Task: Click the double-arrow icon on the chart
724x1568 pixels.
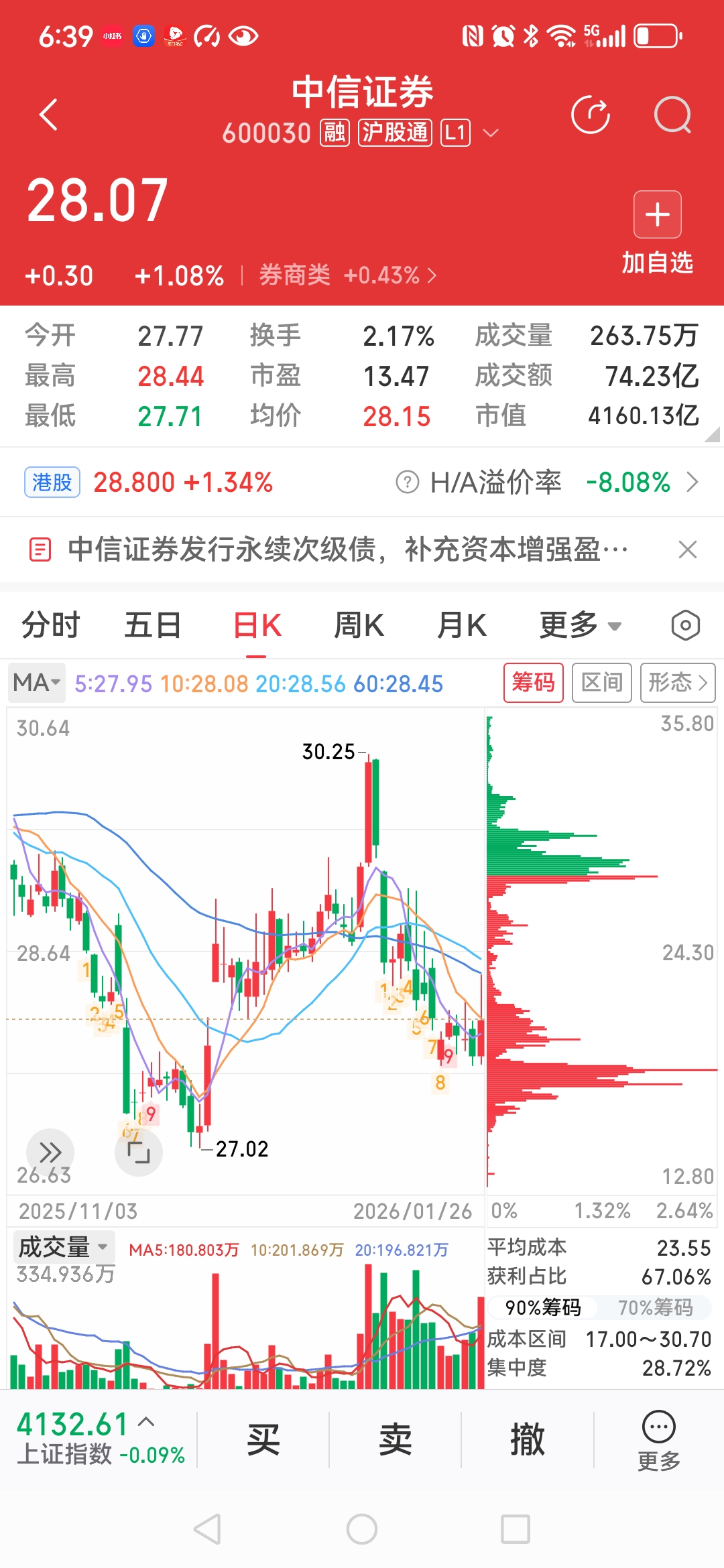Action: pyautogui.click(x=50, y=1152)
